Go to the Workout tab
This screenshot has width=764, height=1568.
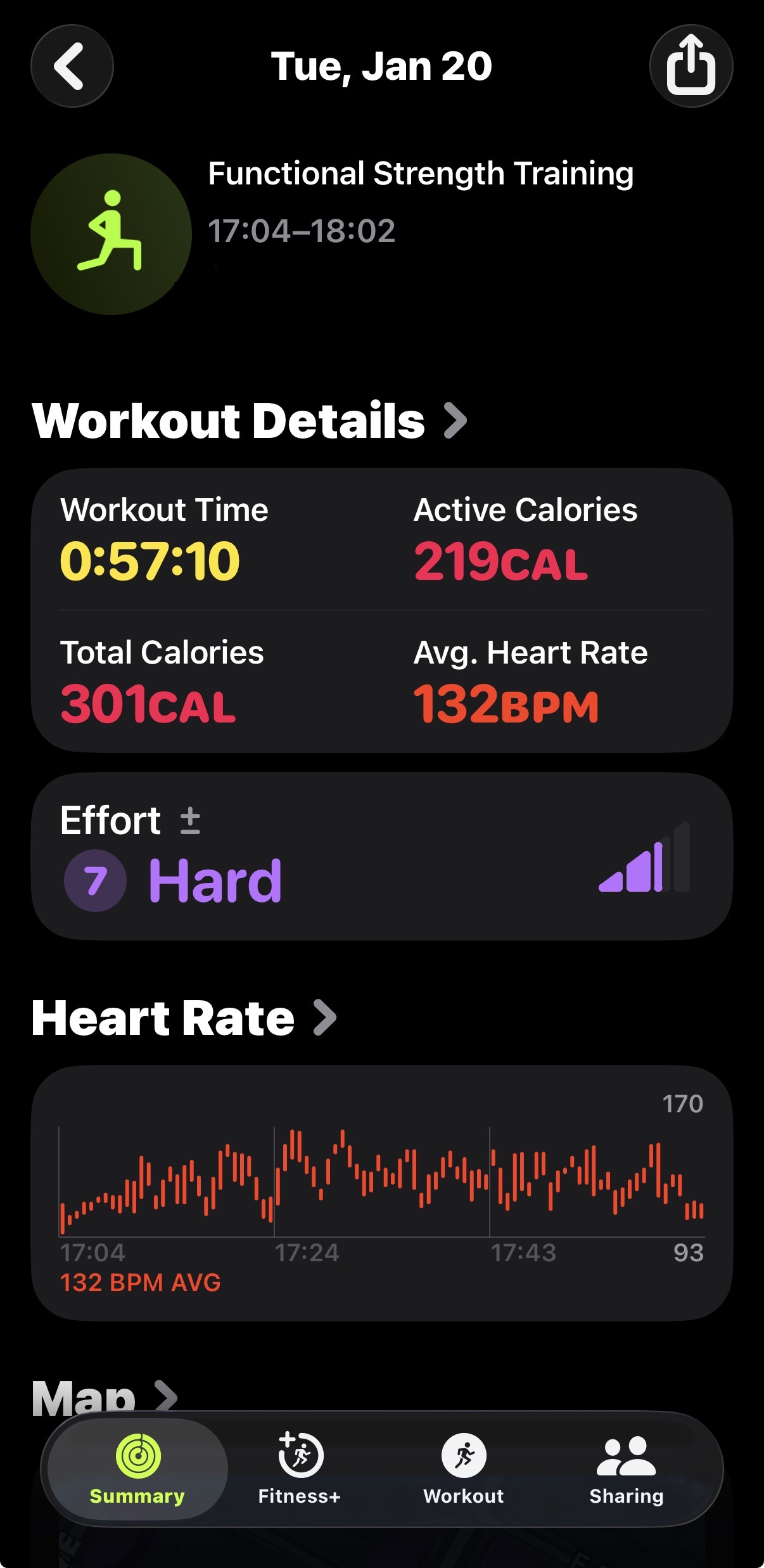coord(464,1469)
